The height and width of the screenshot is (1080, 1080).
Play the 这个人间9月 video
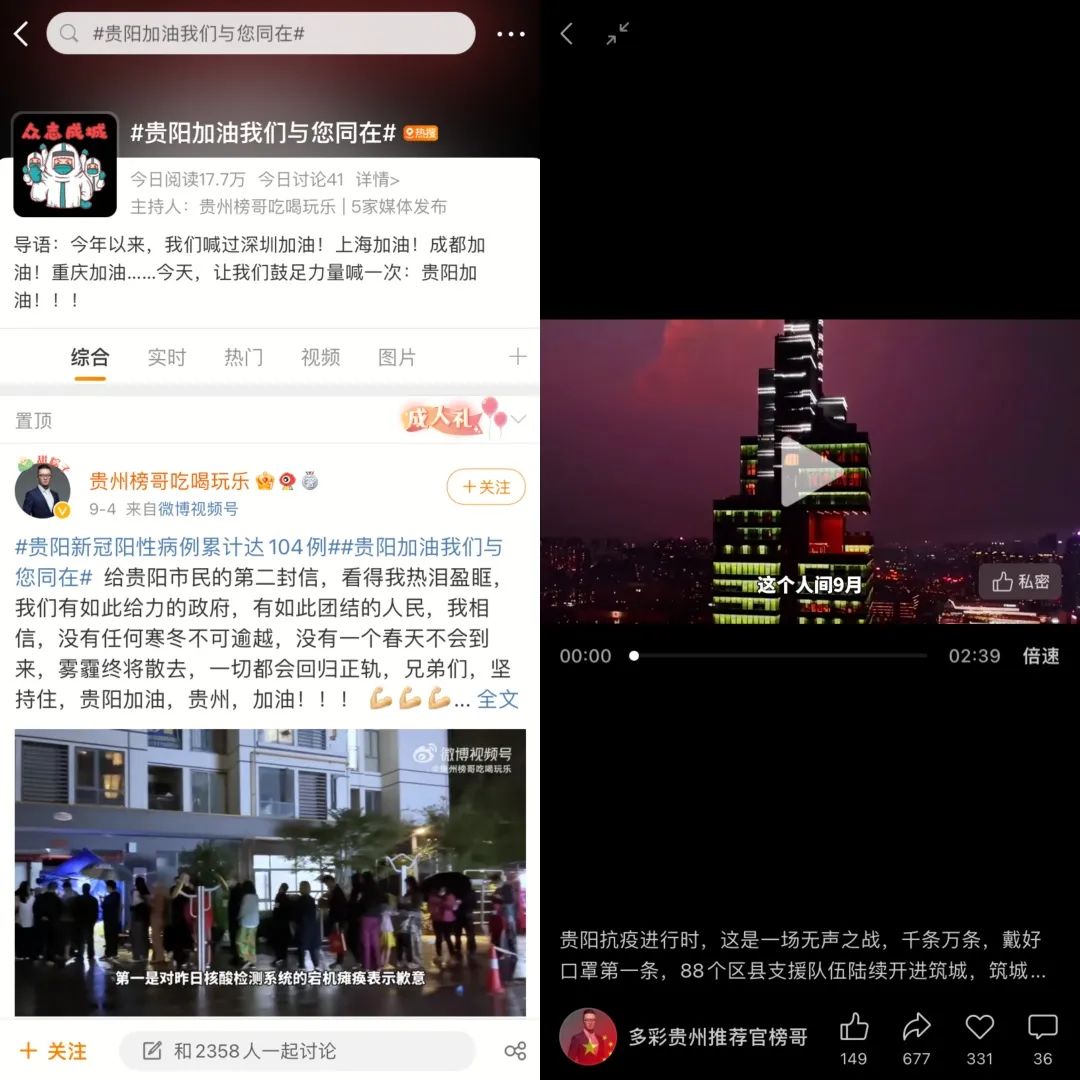pos(810,472)
